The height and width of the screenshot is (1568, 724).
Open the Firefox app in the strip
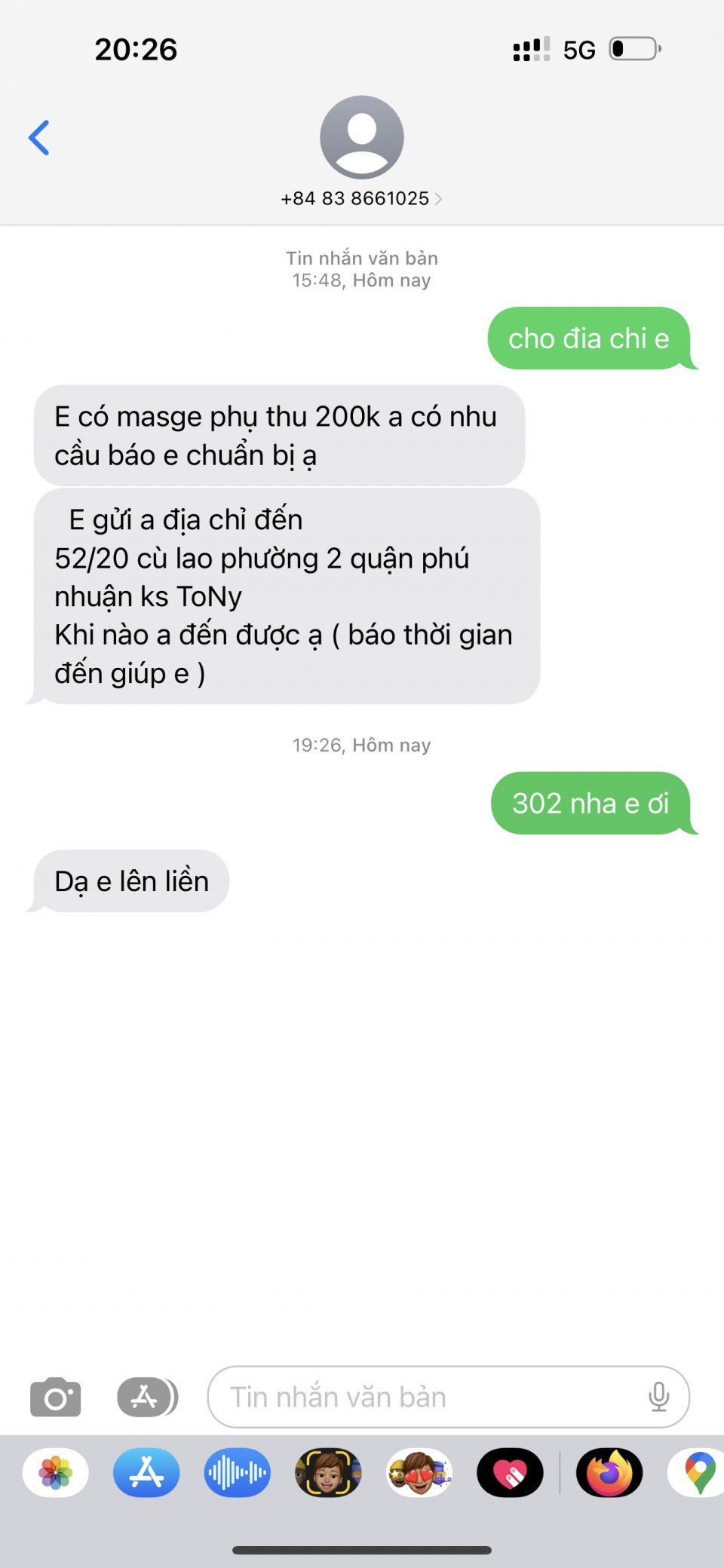pos(609,1472)
